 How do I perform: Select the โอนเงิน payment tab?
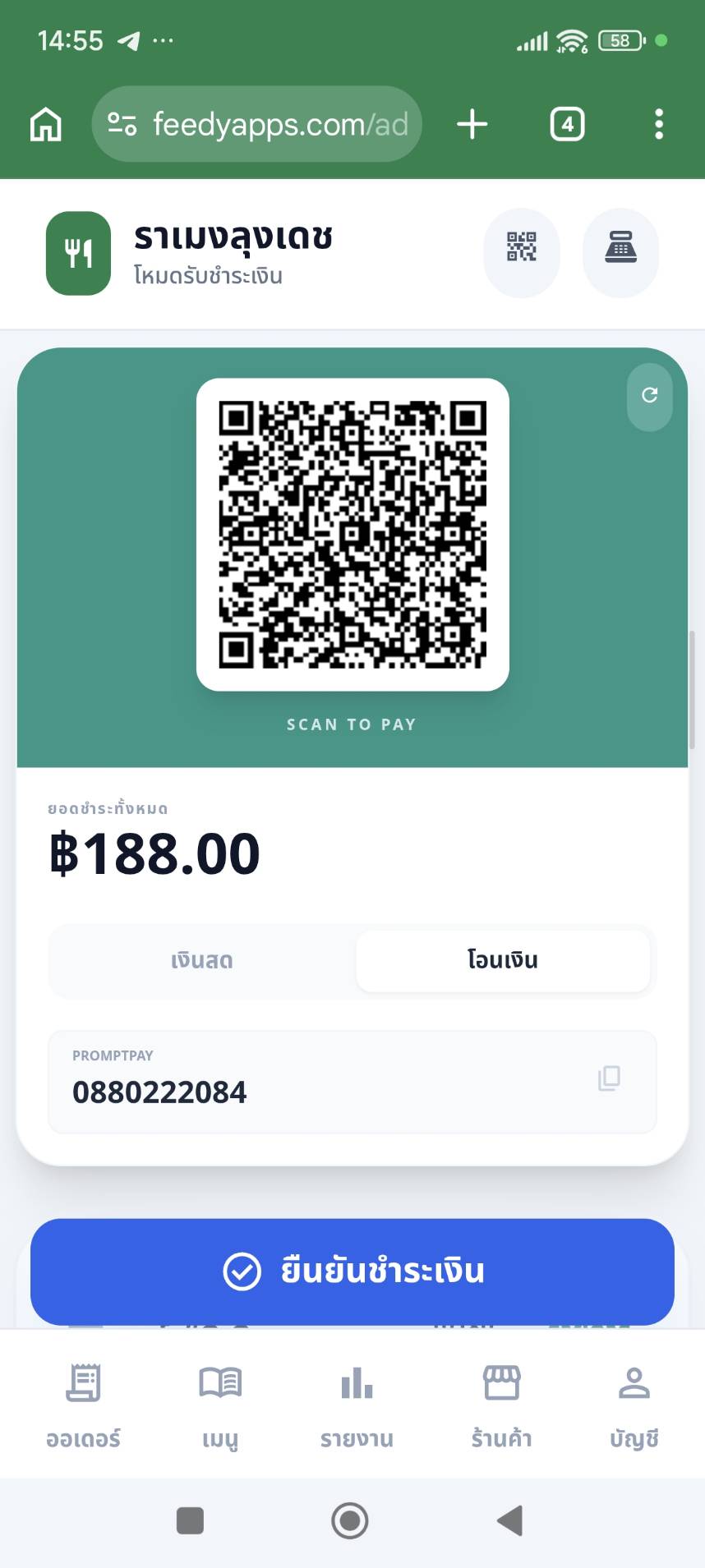click(502, 960)
